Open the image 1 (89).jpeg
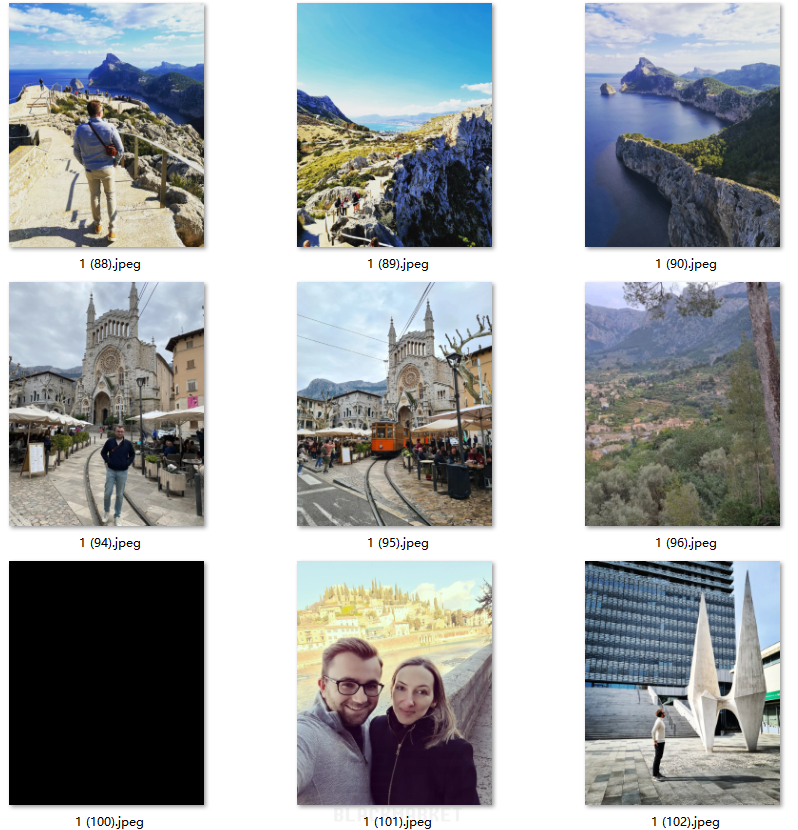The image size is (798, 830). 394,125
